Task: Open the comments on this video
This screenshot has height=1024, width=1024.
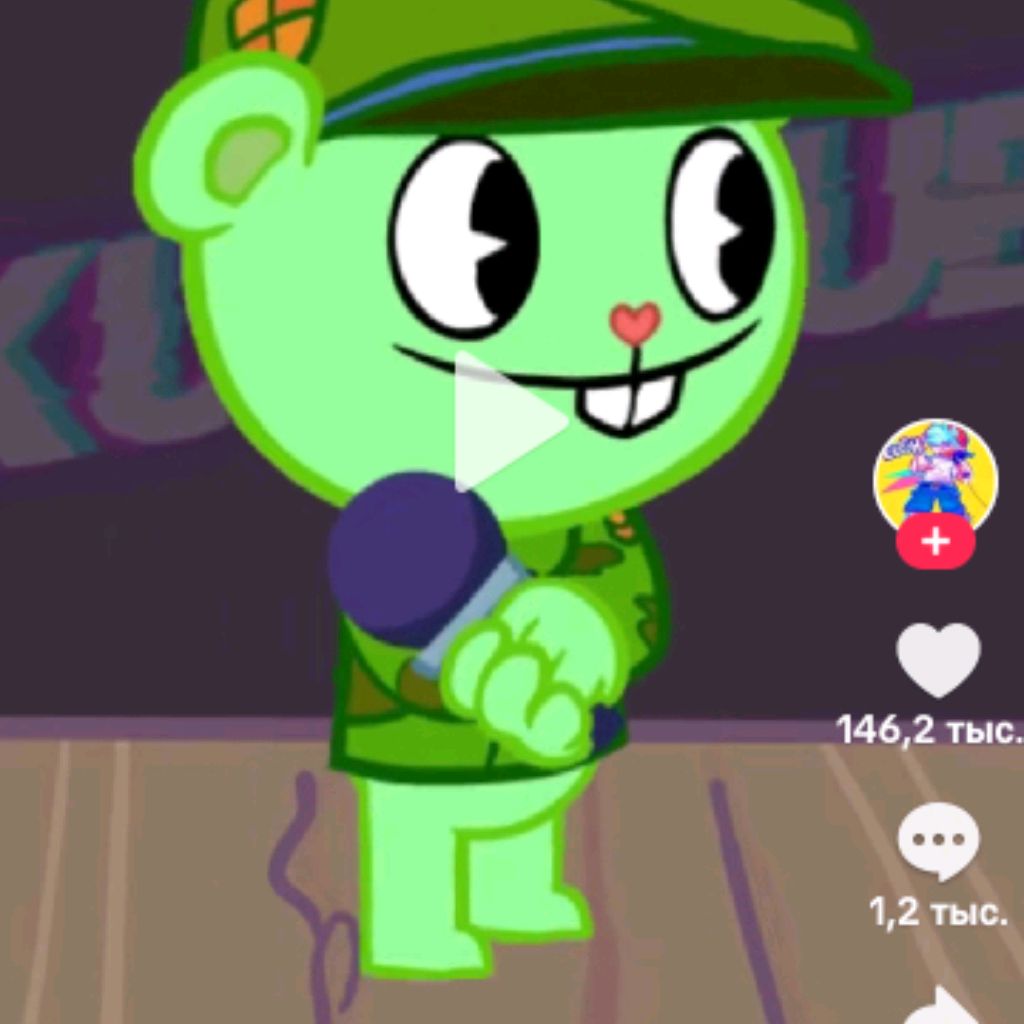Action: [x=937, y=840]
